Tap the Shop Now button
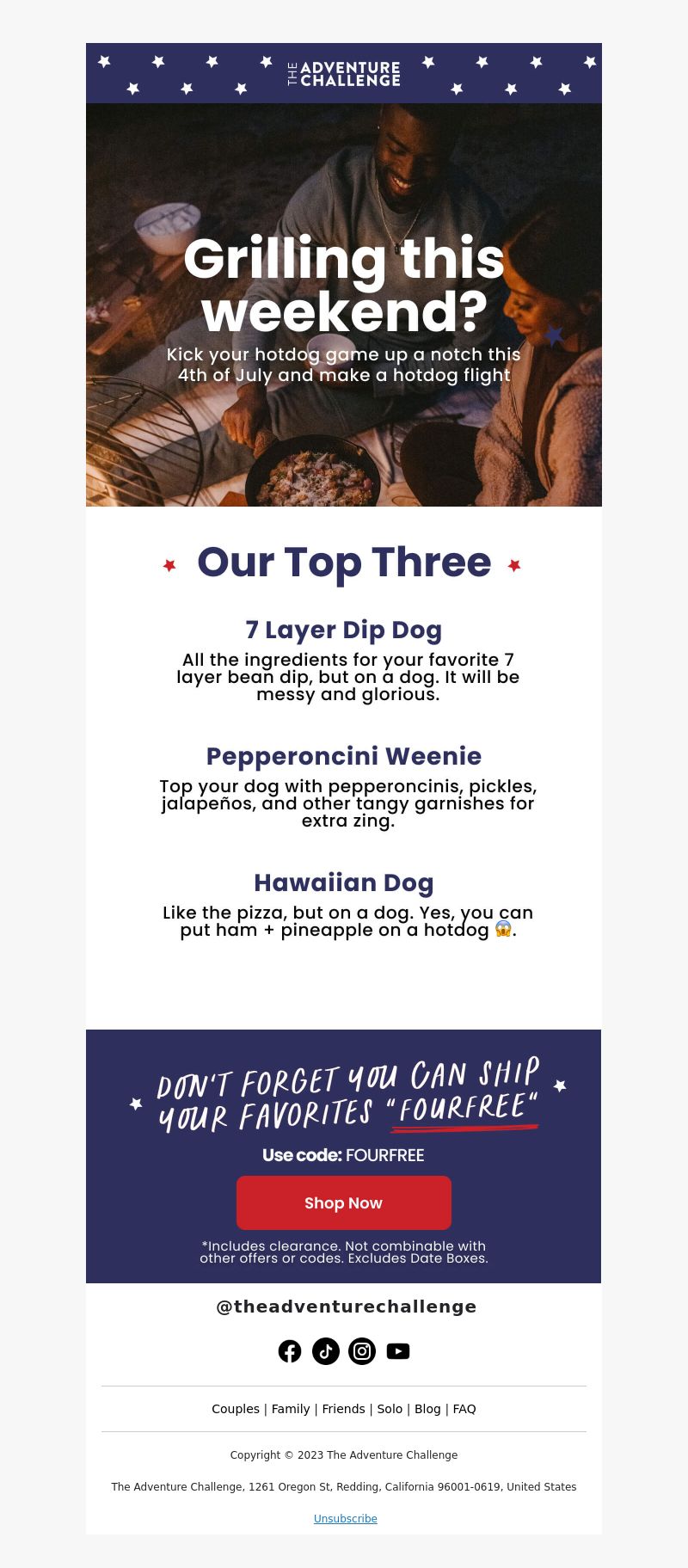The height and width of the screenshot is (1568, 688). tap(344, 1202)
